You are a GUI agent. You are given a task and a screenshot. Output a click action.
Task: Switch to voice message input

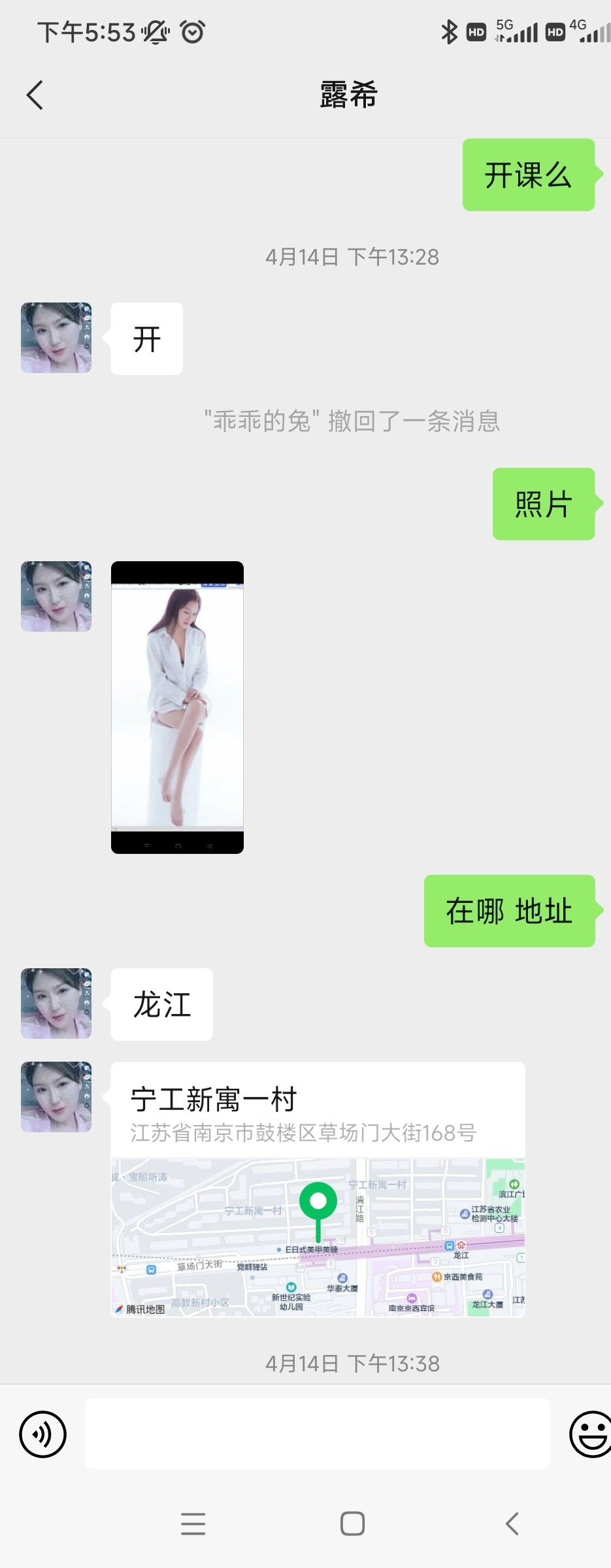[43, 1434]
